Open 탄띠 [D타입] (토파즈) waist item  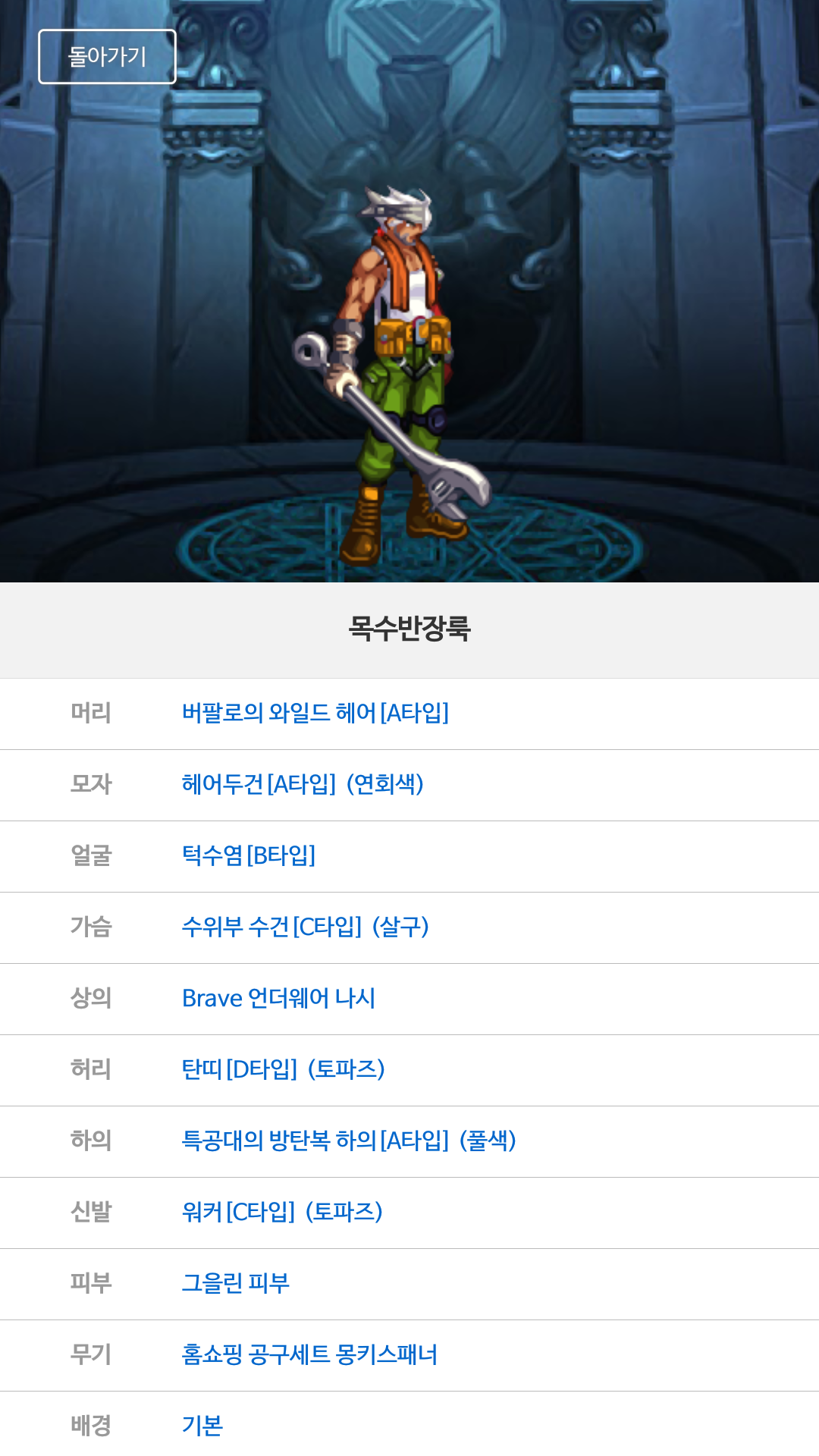click(x=284, y=1069)
